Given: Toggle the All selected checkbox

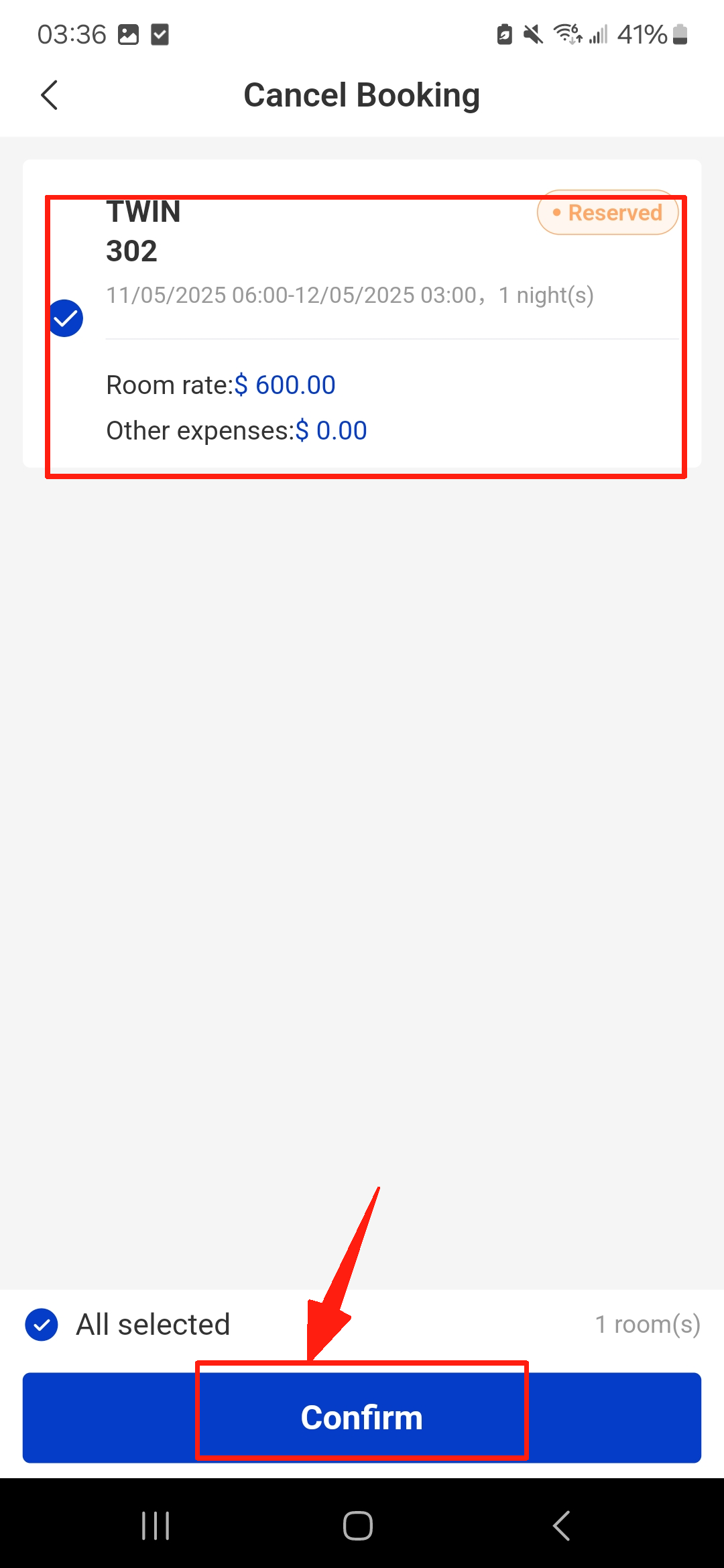Looking at the screenshot, I should tap(42, 1325).
